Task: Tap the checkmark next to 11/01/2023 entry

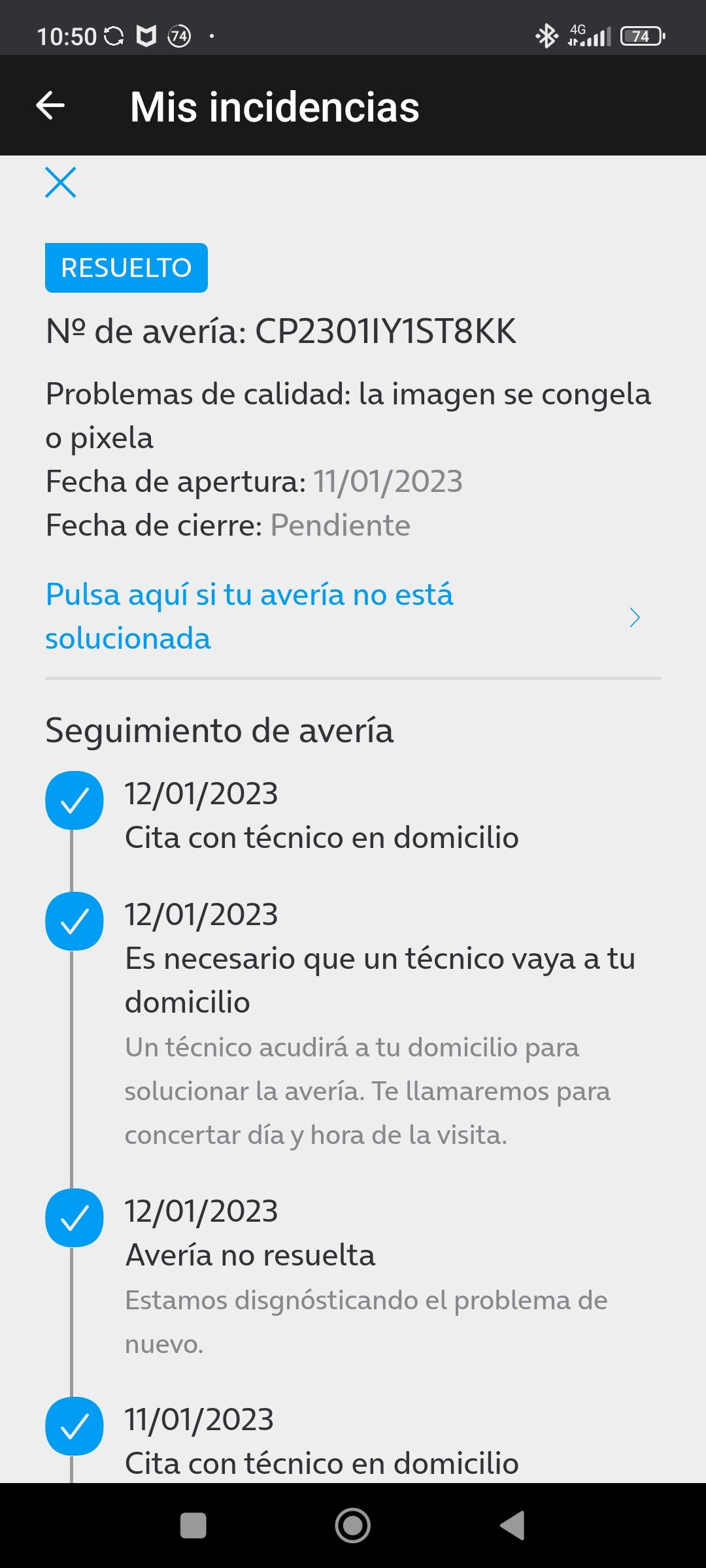Action: coord(75,1426)
